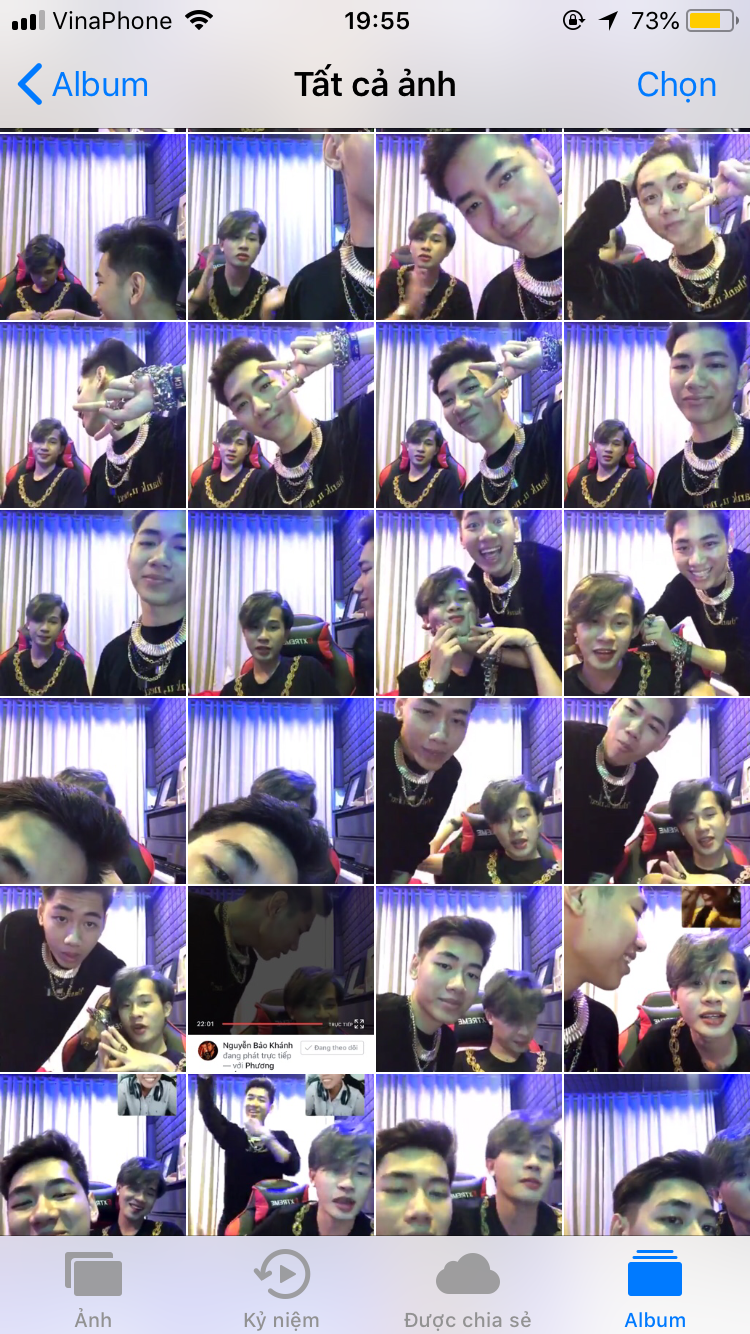Switch to the Ảnh tab
This screenshot has height=1334, width=750.
[x=93, y=1288]
